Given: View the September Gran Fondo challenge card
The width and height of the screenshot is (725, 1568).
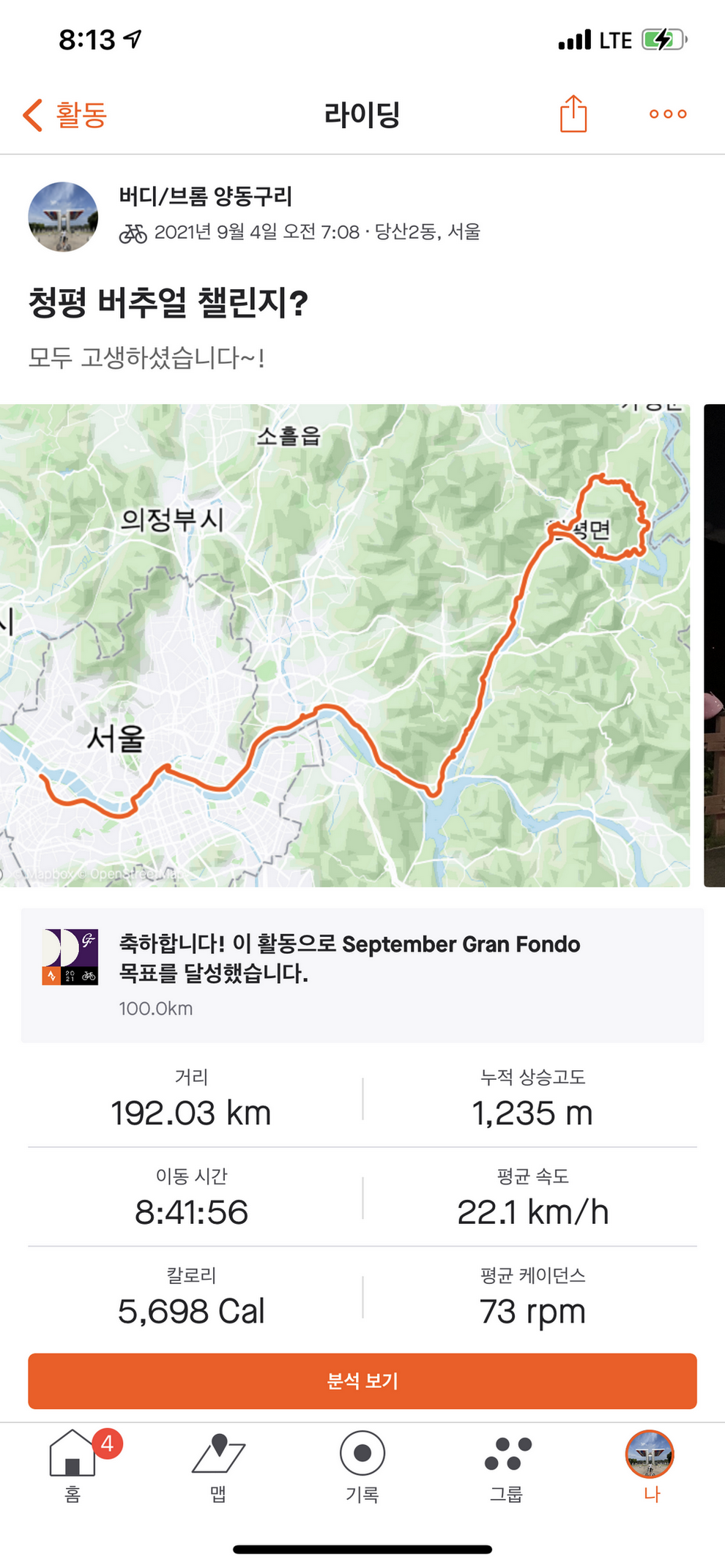Looking at the screenshot, I should [362, 974].
